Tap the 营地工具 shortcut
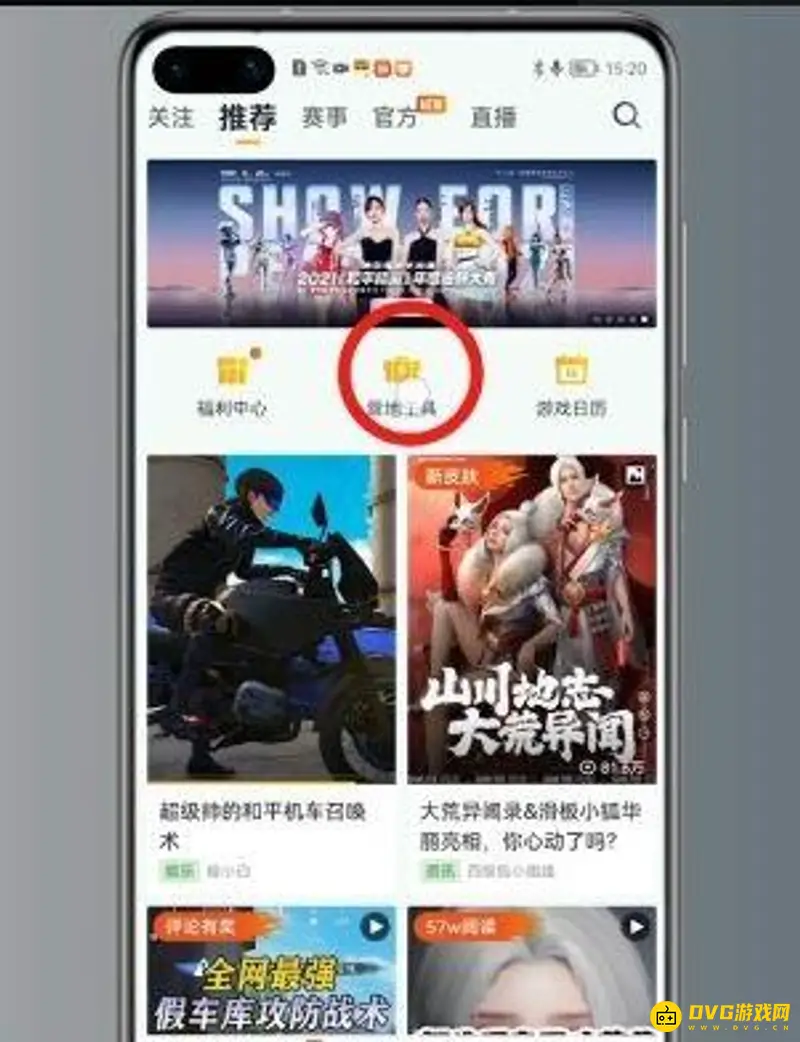800x1042 pixels. (x=402, y=383)
